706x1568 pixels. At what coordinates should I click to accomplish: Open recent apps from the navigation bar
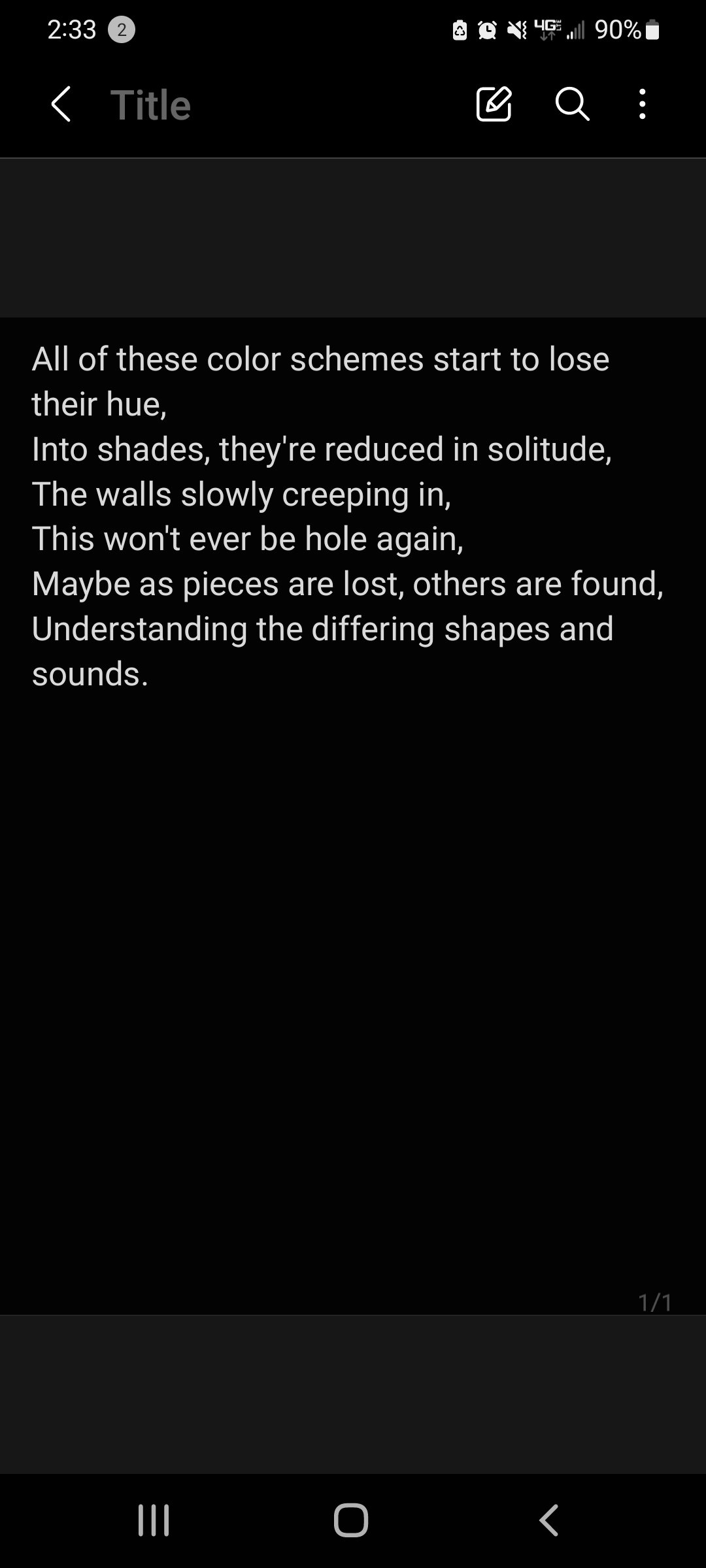(x=154, y=1520)
